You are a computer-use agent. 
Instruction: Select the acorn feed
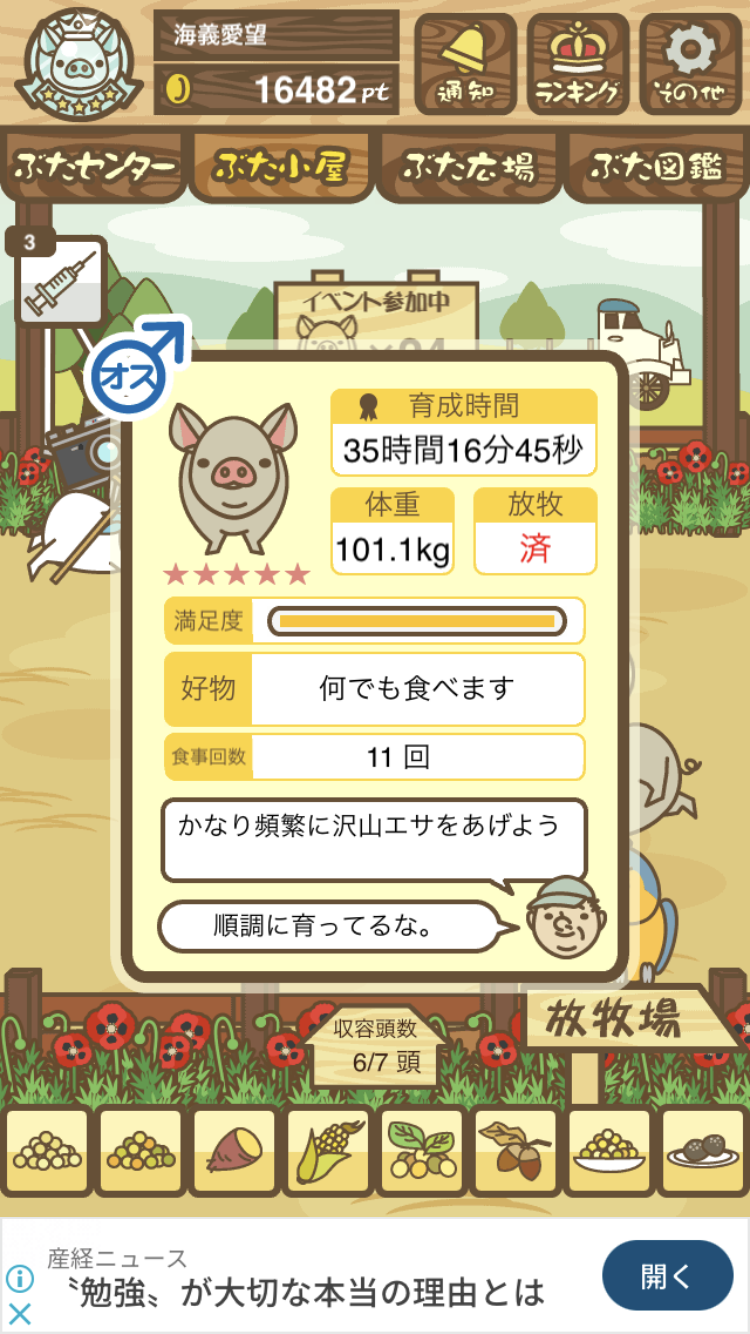pyautogui.click(x=515, y=1153)
